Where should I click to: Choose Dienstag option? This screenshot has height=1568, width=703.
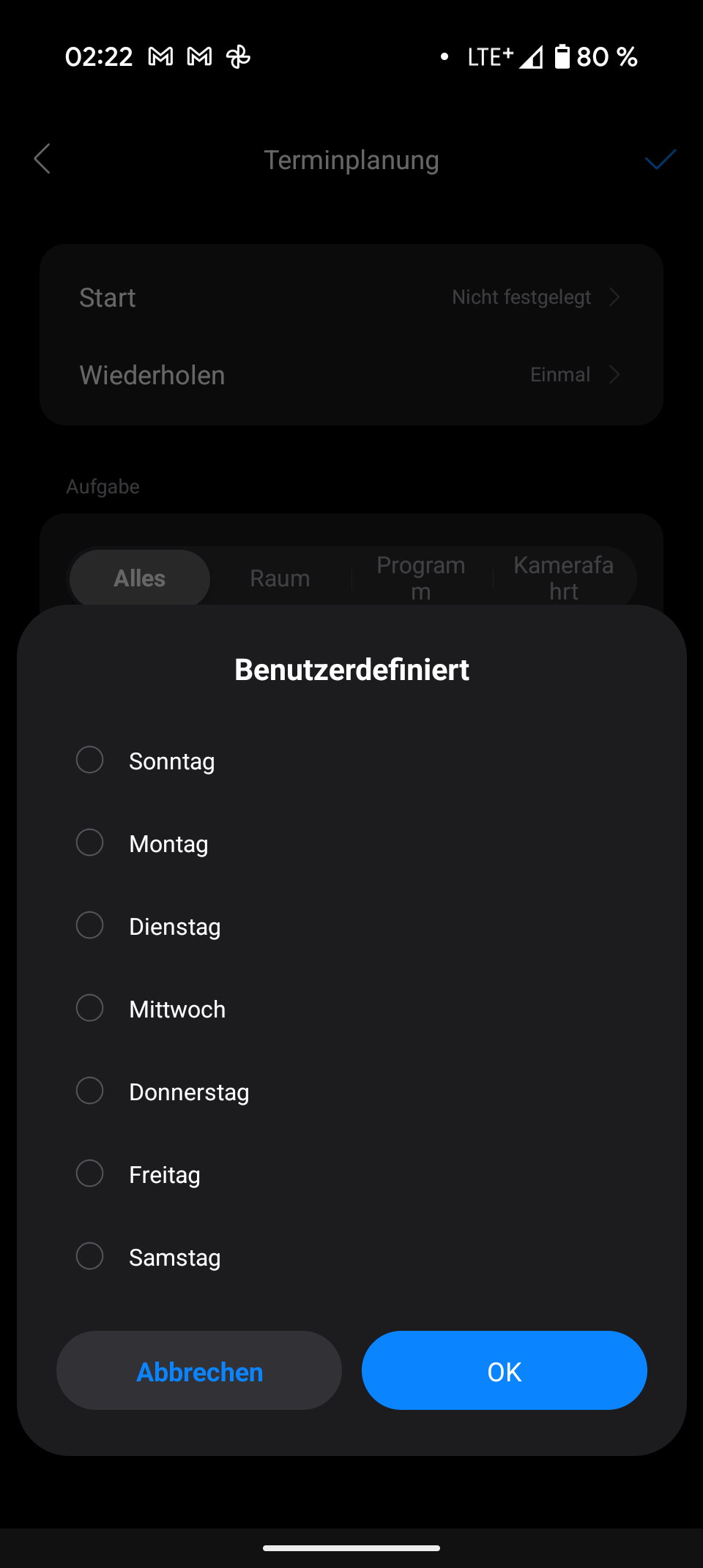point(351,926)
